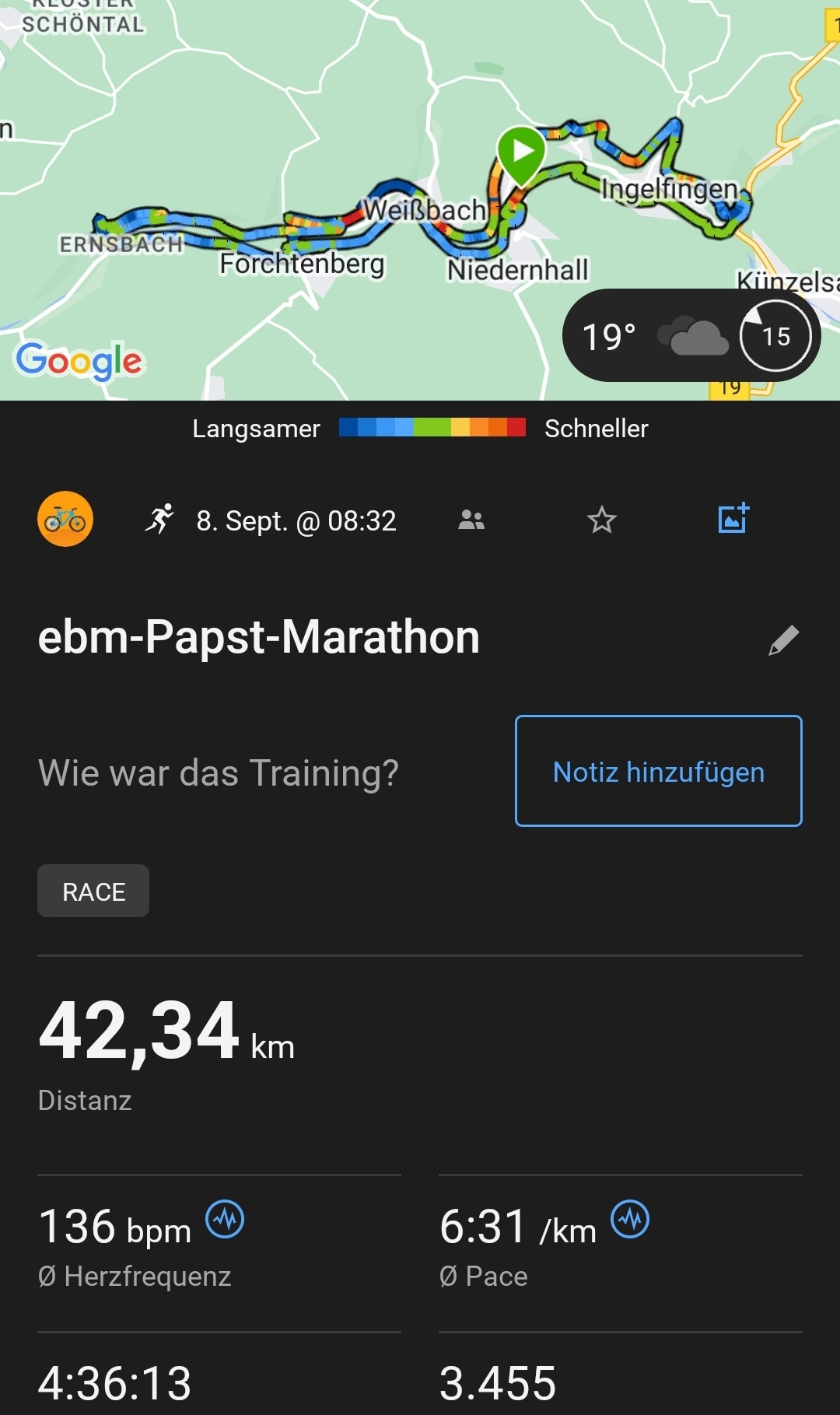Open the orange bike gear icon

[x=65, y=519]
